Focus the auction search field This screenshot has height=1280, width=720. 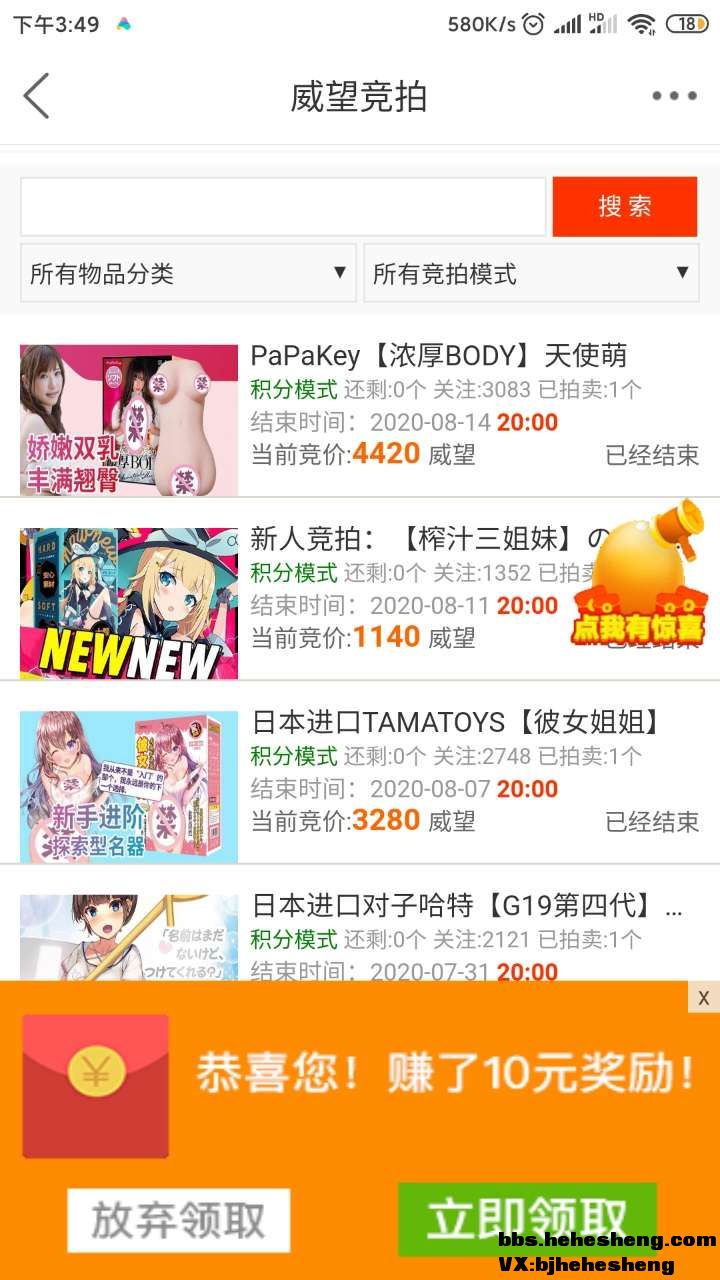tap(283, 207)
